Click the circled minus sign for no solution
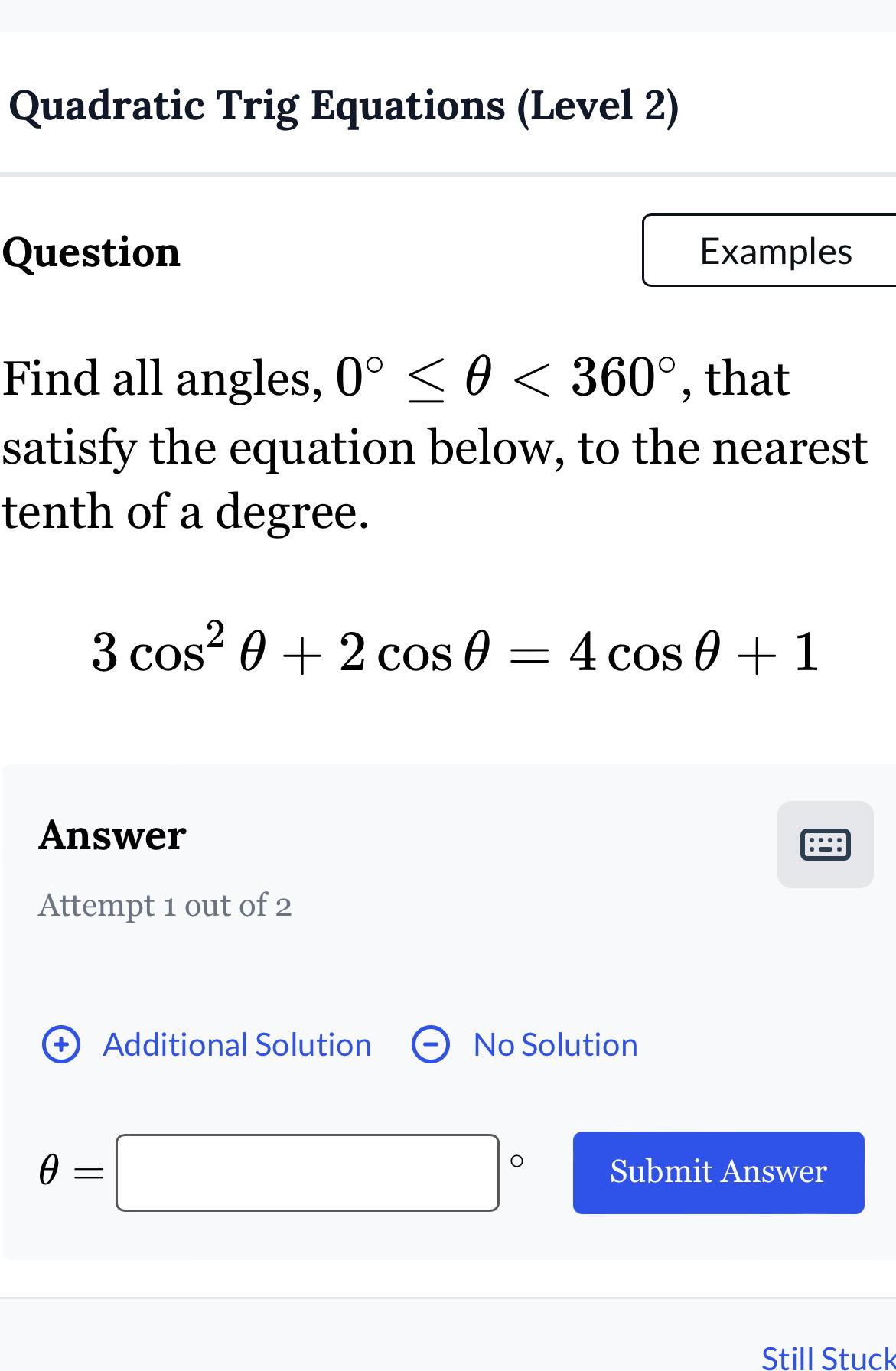Viewport: 896px width, 1371px height. click(x=430, y=1044)
